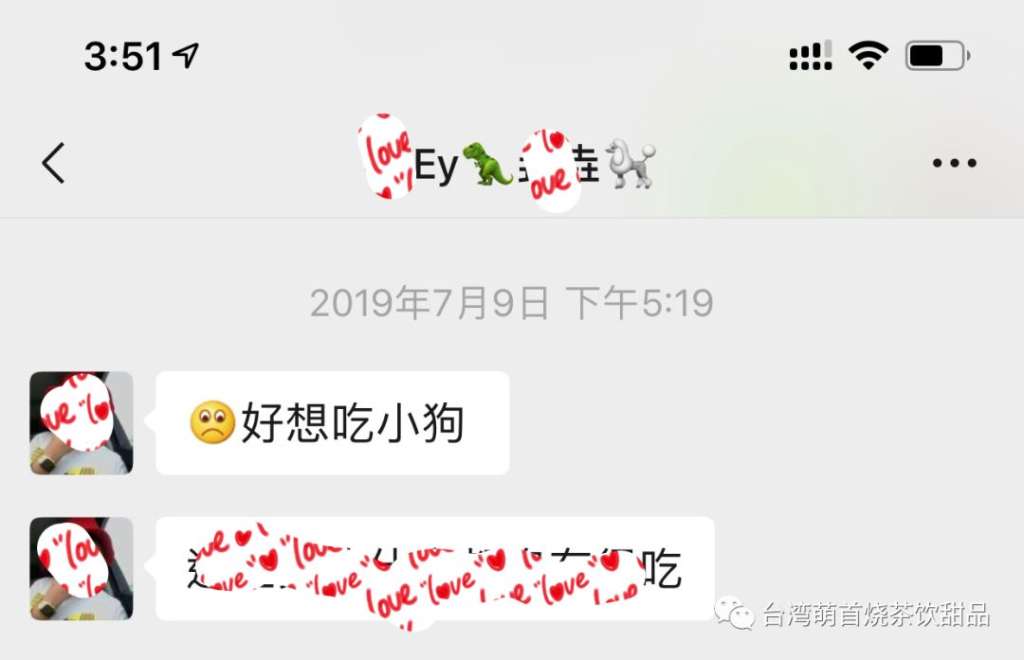Go back to the chat list
Viewport: 1024px width, 660px height.
[x=53, y=163]
